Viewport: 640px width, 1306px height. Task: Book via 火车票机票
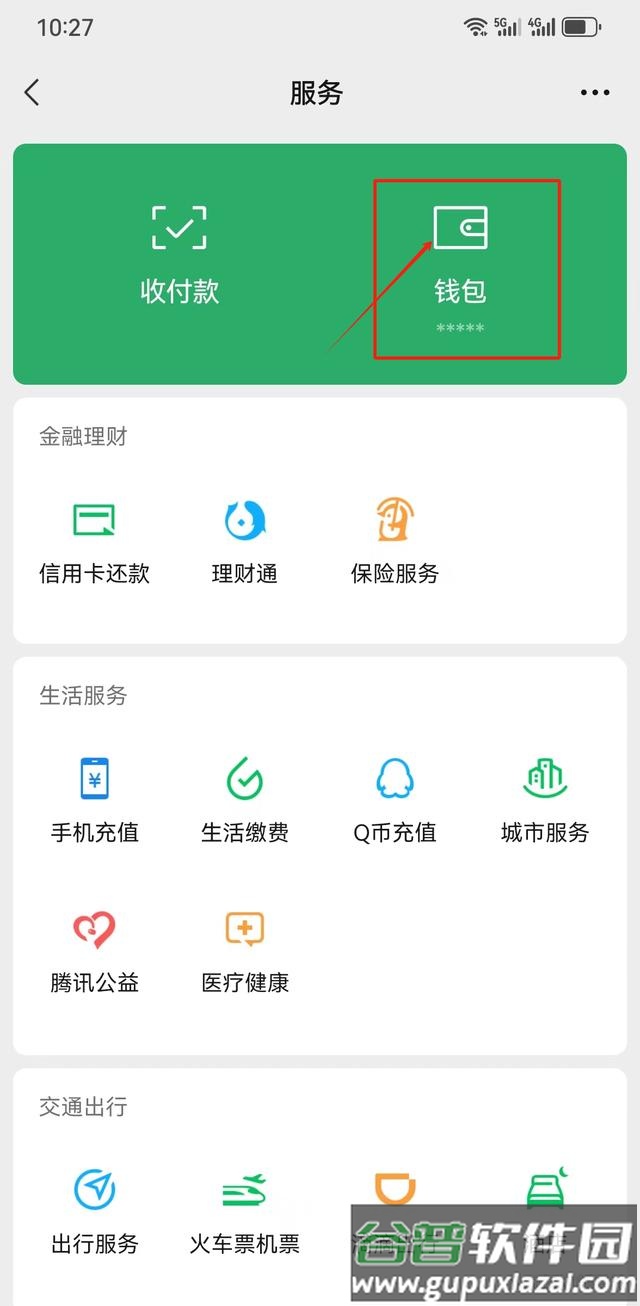click(x=245, y=1212)
